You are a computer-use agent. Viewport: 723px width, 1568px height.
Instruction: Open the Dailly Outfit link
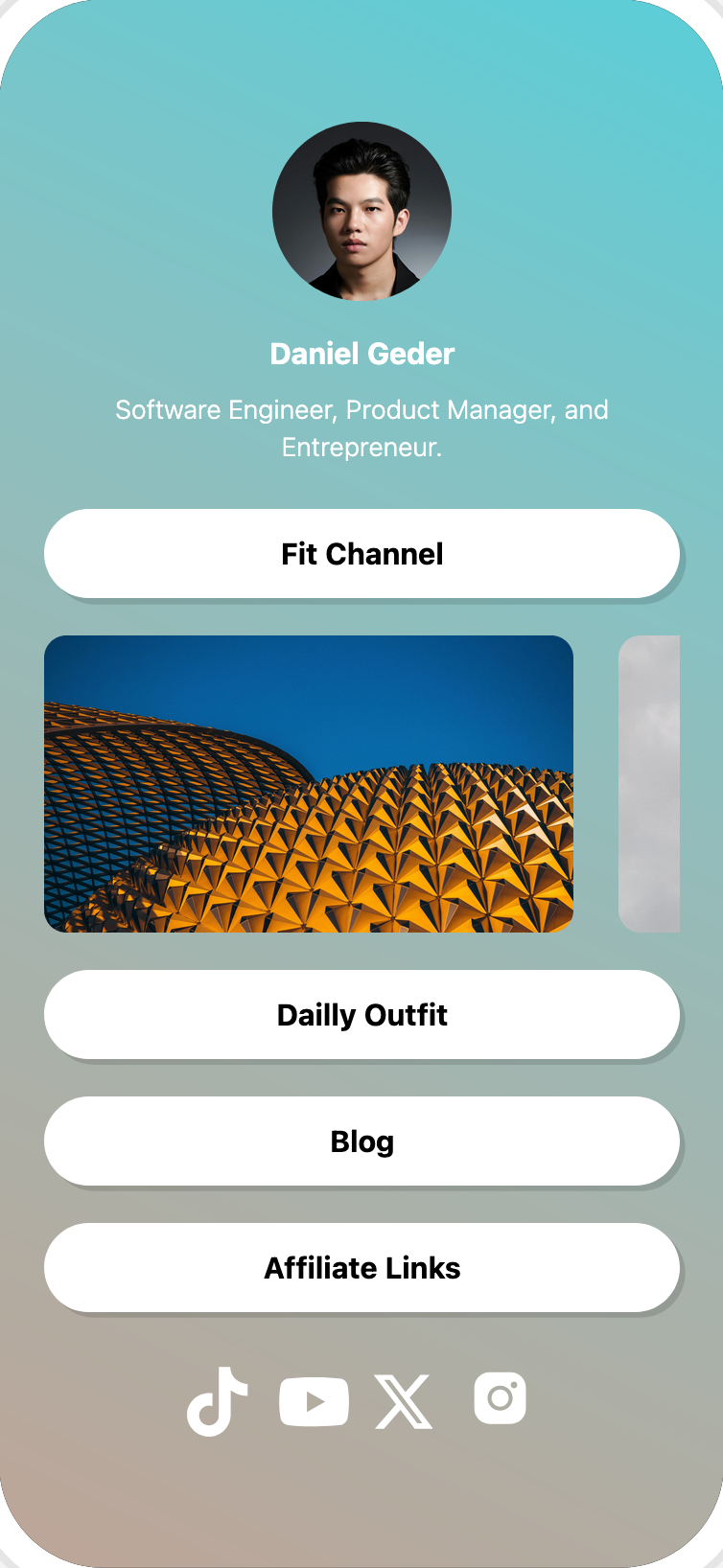point(361,1015)
